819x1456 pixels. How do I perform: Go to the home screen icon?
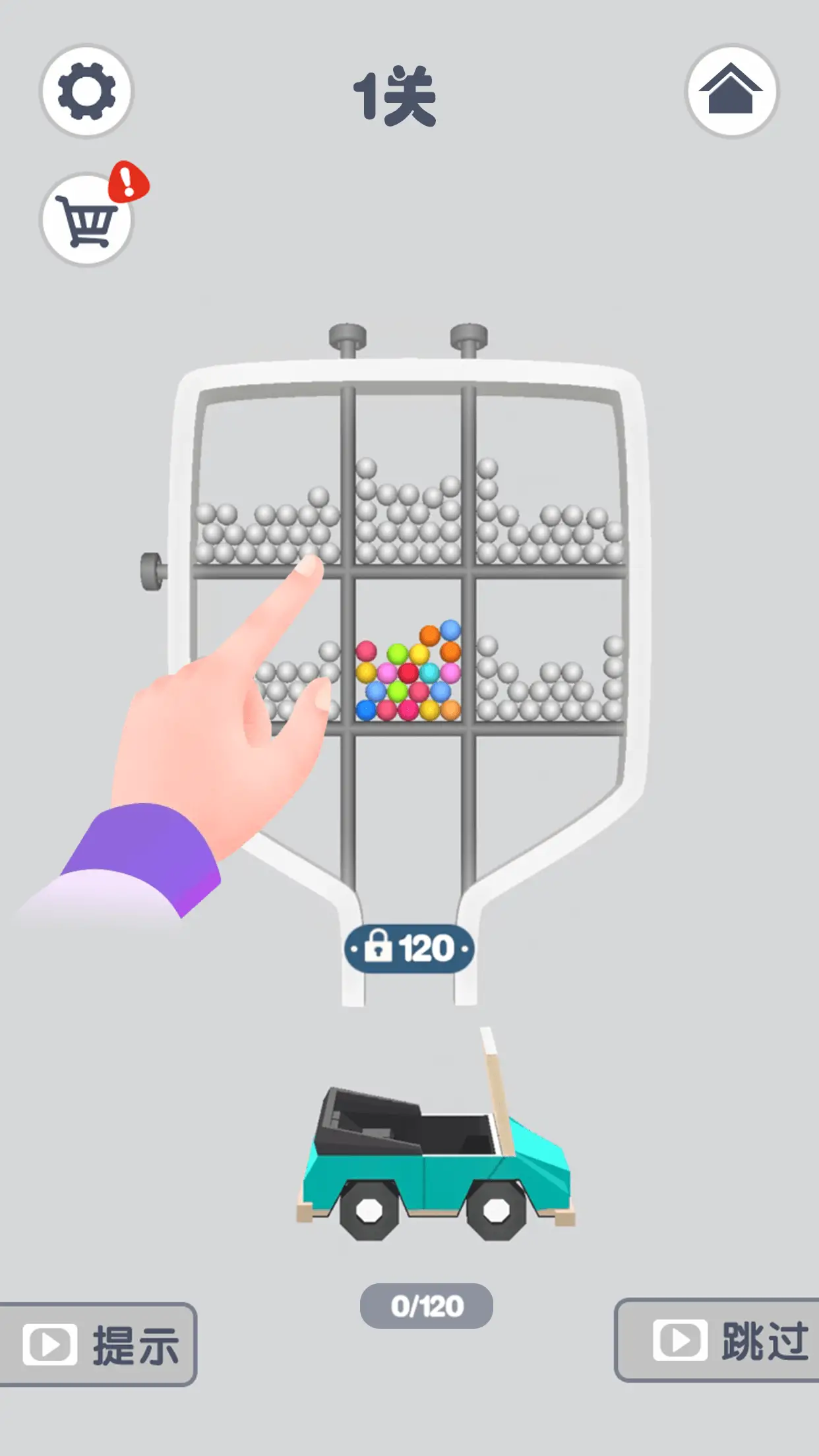pyautogui.click(x=731, y=91)
